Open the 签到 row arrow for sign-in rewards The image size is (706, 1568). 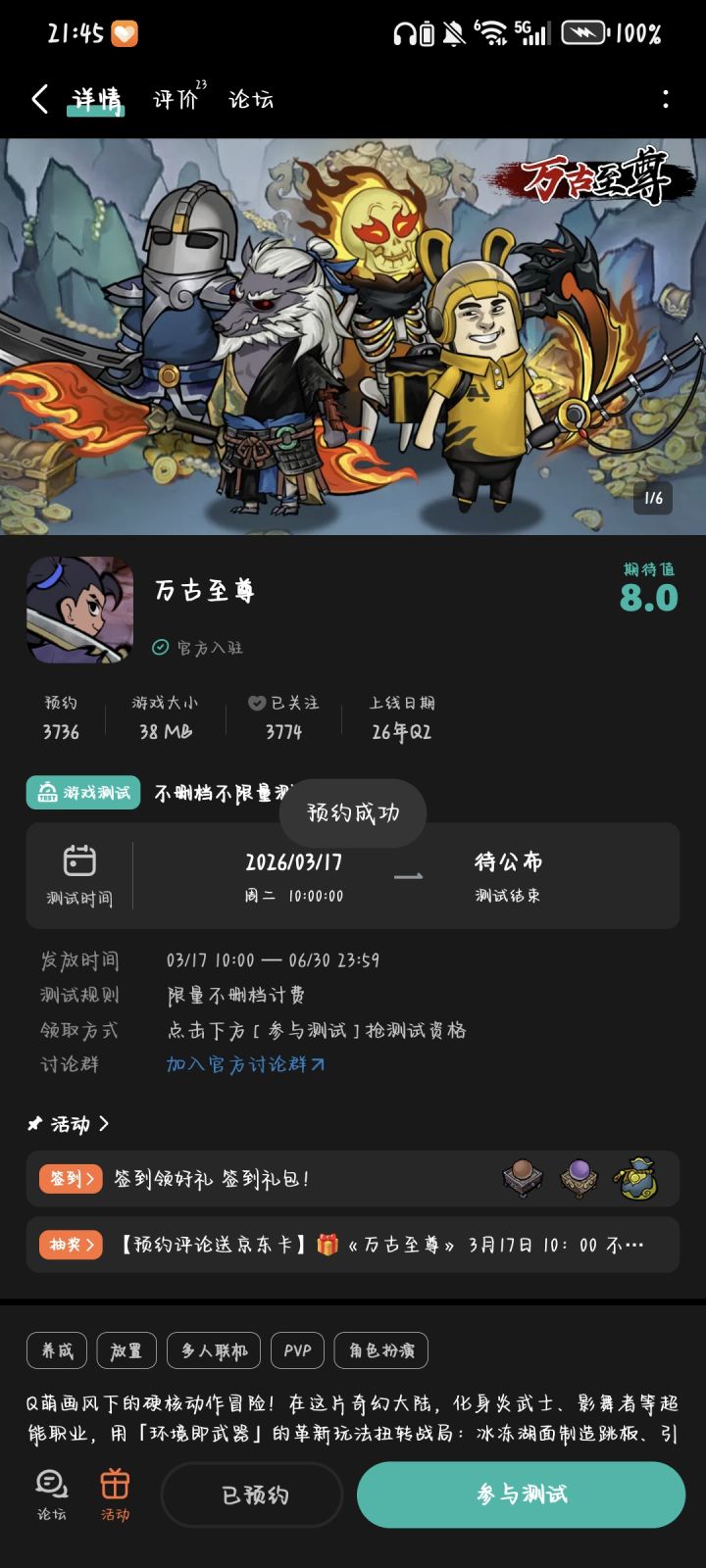pyautogui.click(x=91, y=1180)
